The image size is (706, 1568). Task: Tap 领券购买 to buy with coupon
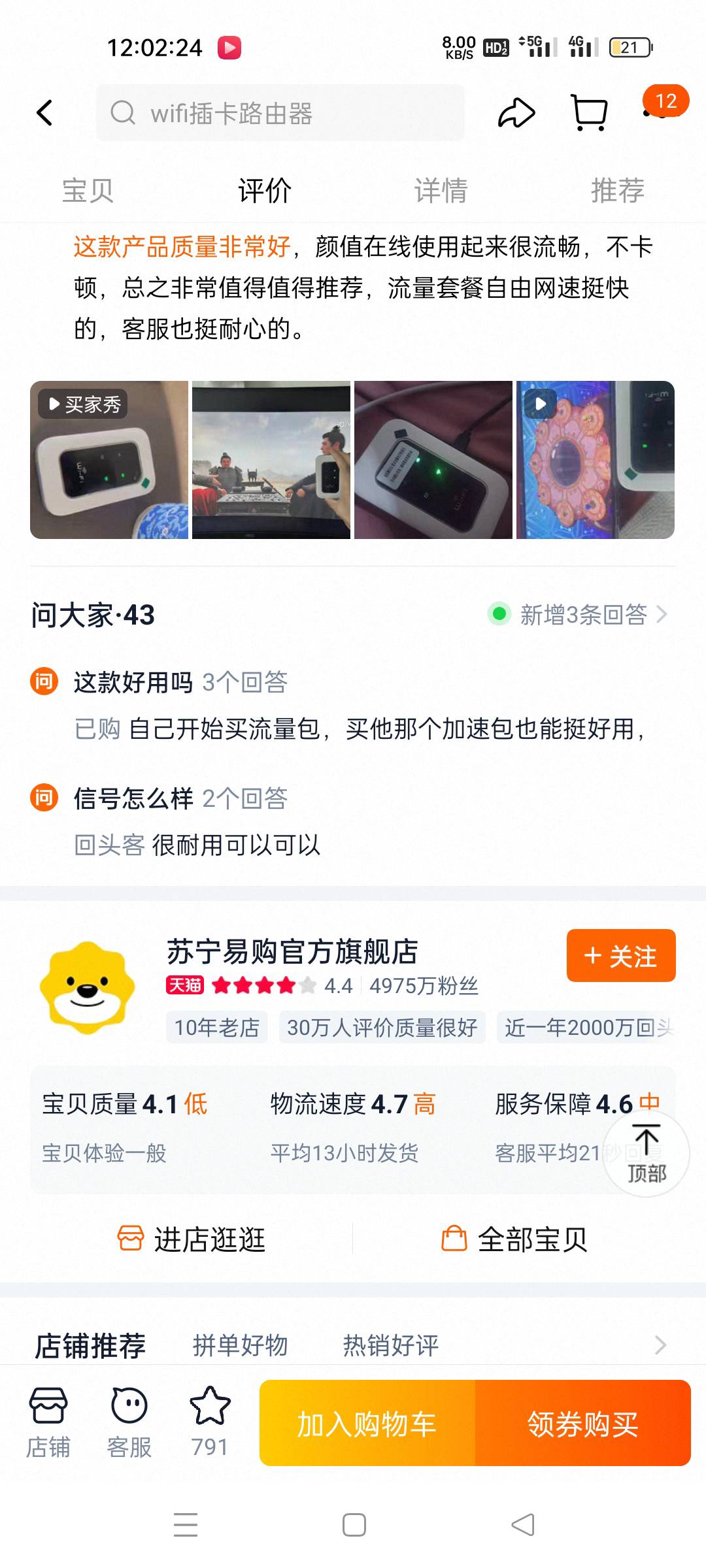(582, 1424)
